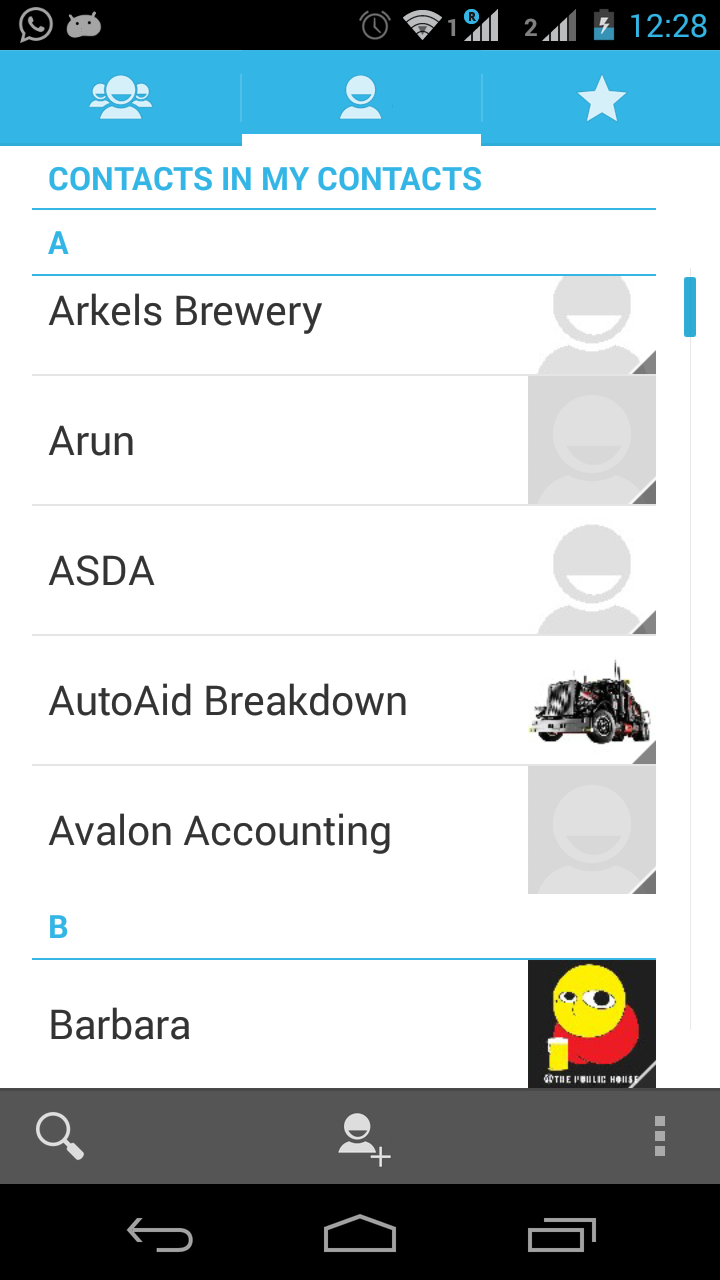Search contacts with the magnifier icon
The image size is (720, 1280).
[60, 1136]
